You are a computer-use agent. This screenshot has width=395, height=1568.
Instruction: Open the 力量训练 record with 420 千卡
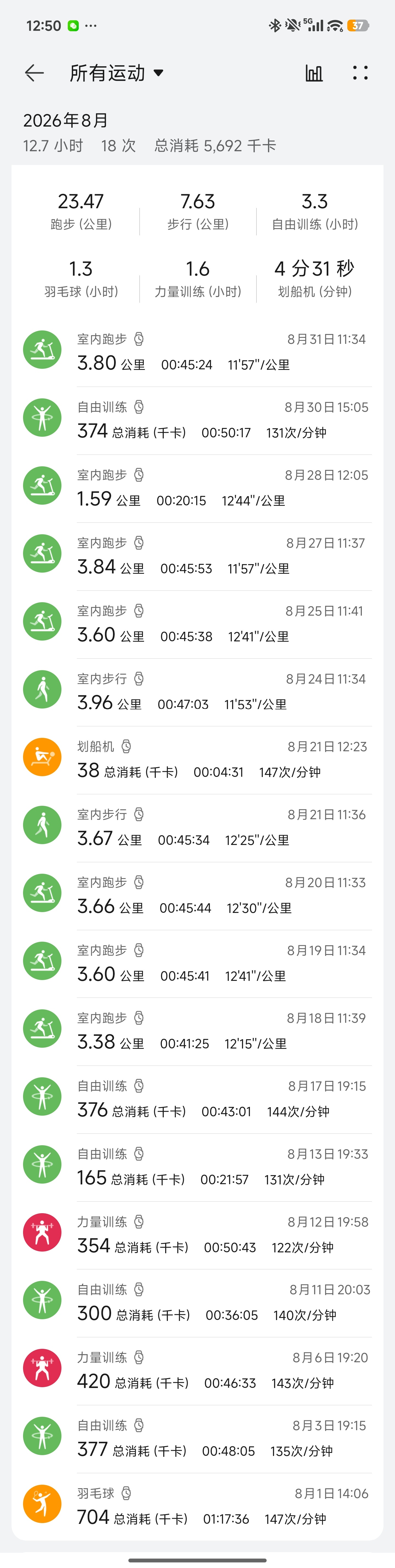pyautogui.click(x=198, y=1371)
